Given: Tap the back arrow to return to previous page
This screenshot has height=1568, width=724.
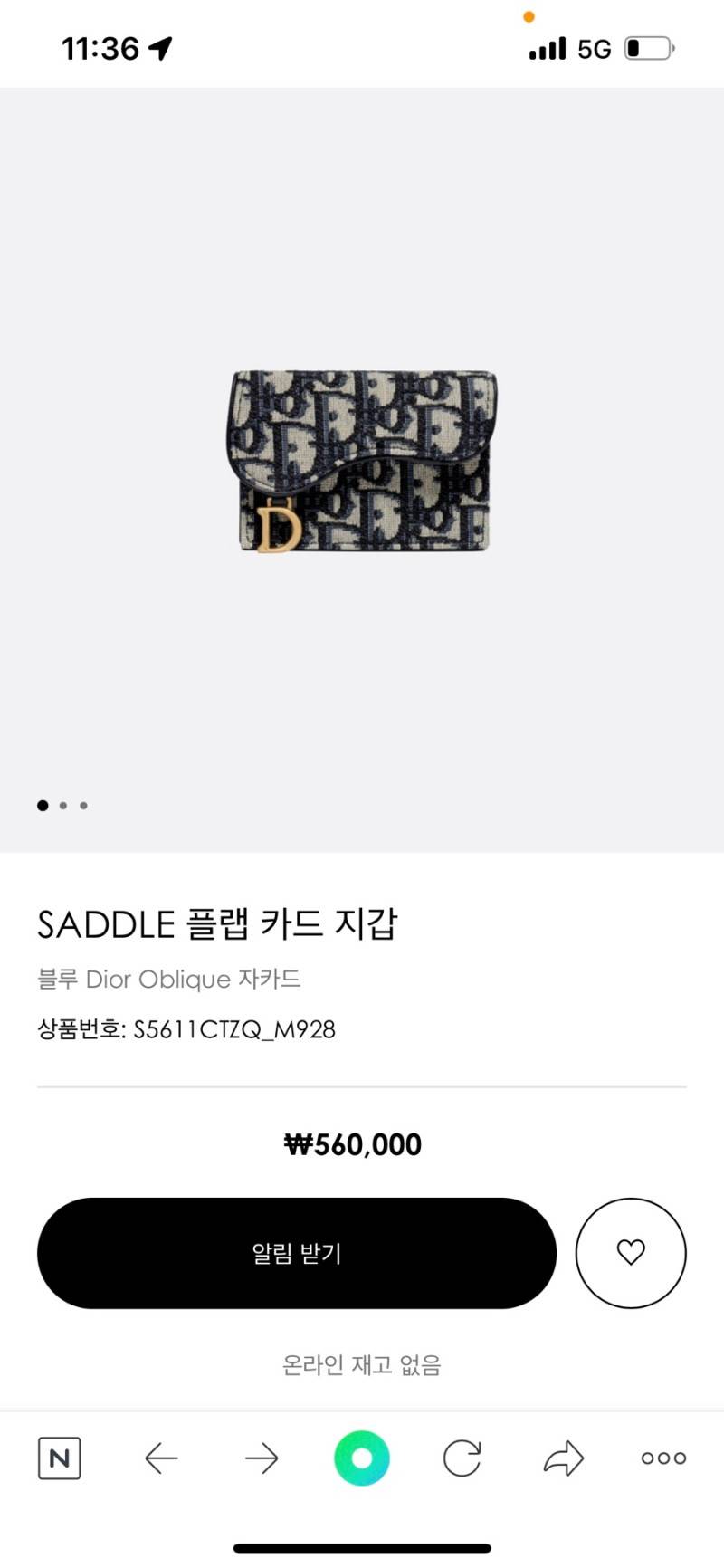Looking at the screenshot, I should click(x=161, y=1458).
